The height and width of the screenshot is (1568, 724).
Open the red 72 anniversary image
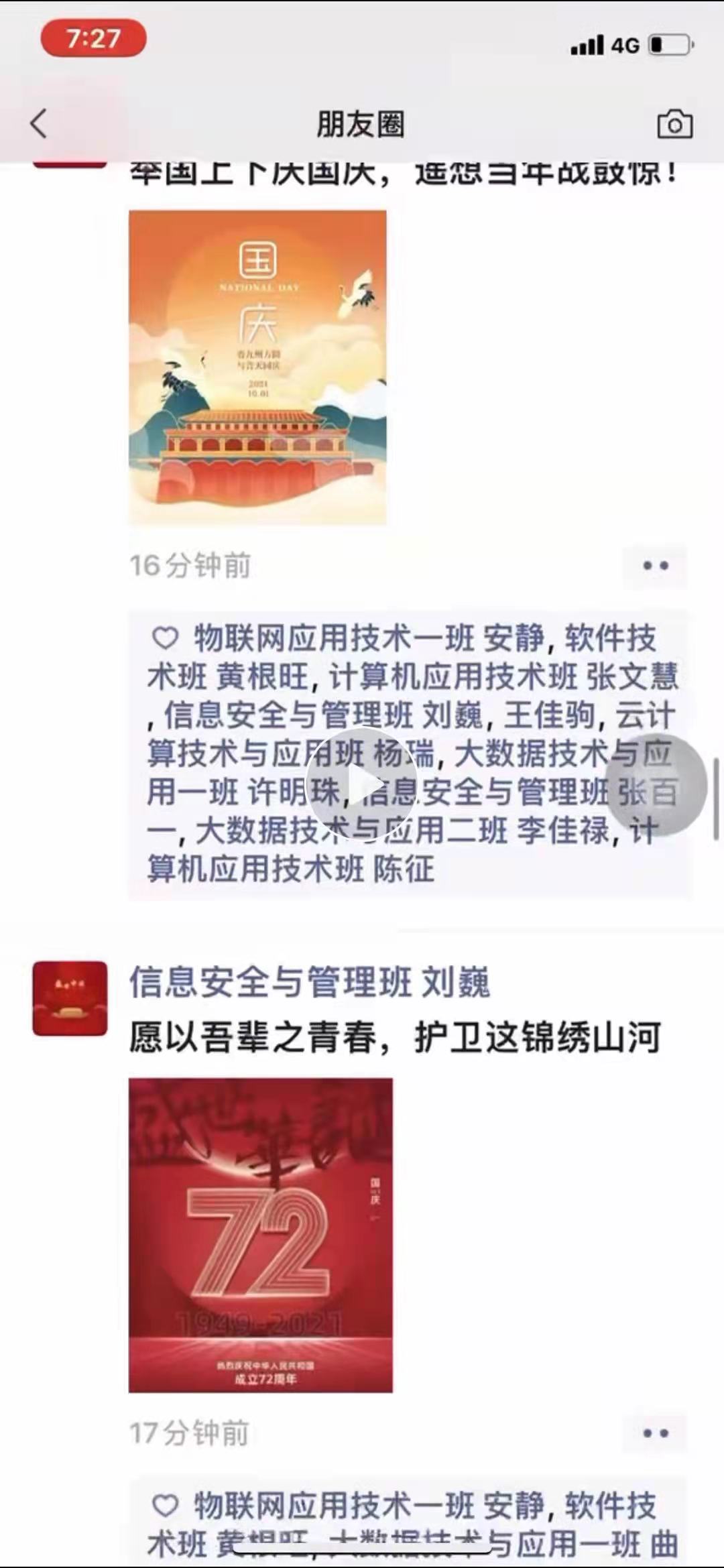click(260, 1235)
